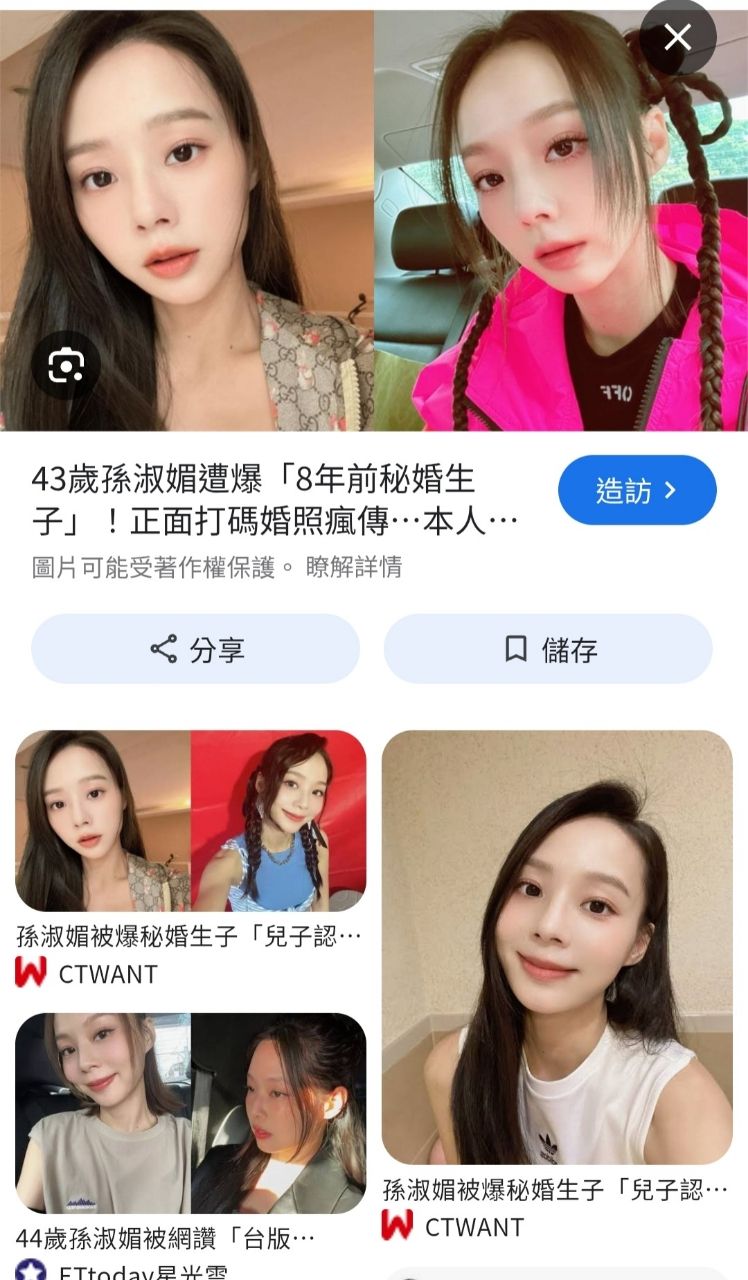The width and height of the screenshot is (748, 1280).
Task: Share this image via 分享
Action: [196, 650]
